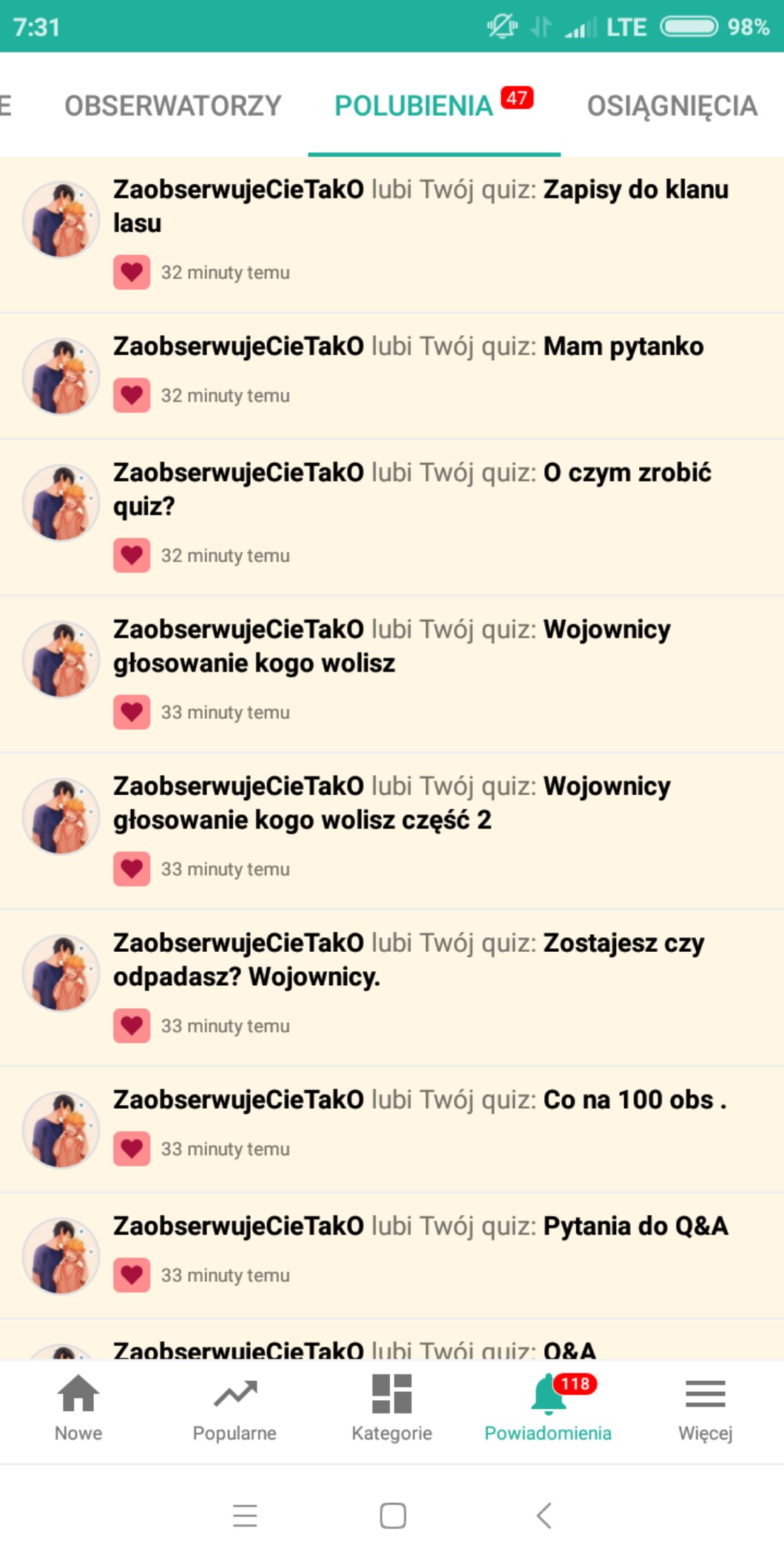Browse the Kategorie section

(x=391, y=1408)
